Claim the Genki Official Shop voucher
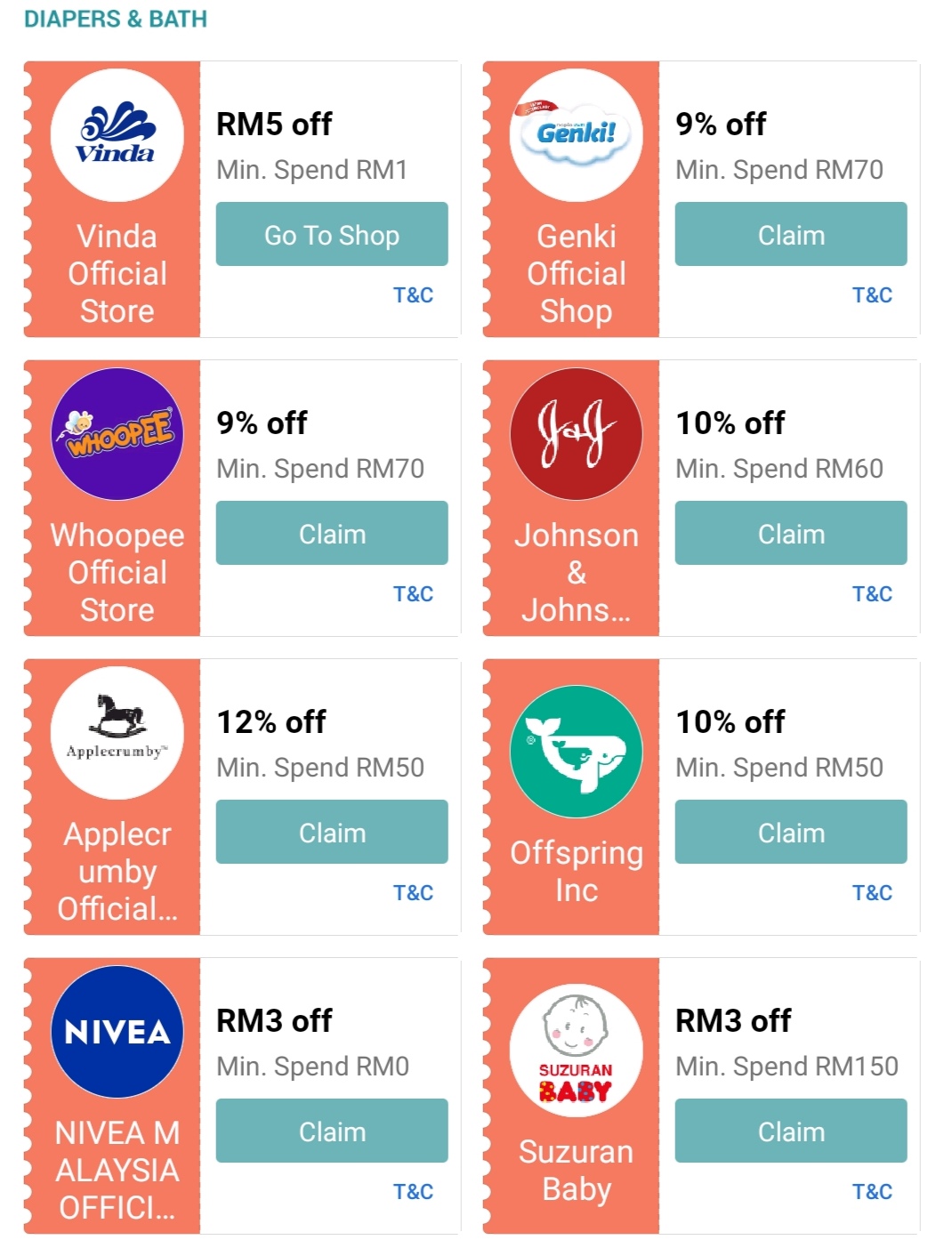Screen dimensions: 952x1240 791,234
